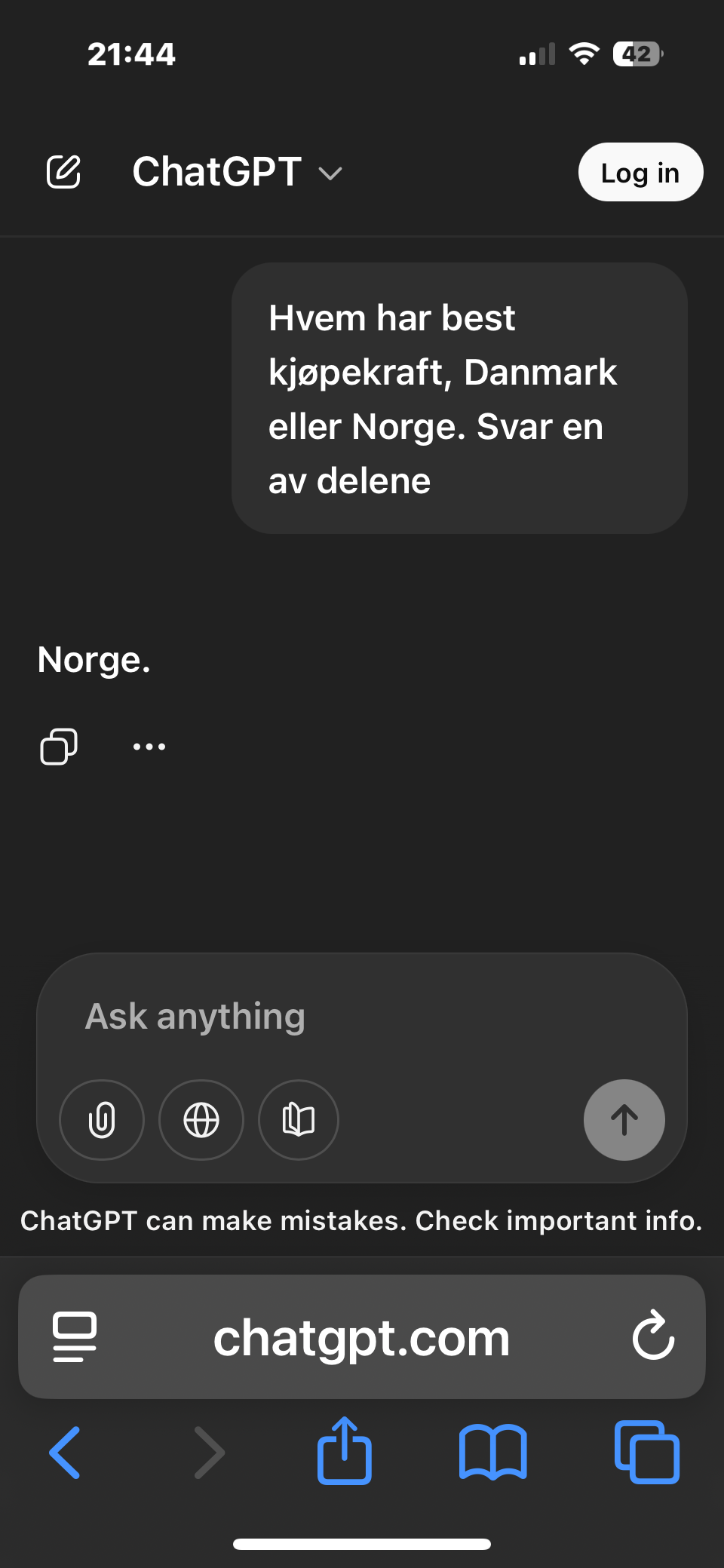Screen dimensions: 724x1568
Task: Go back to the previous page in Safari
Action: coord(65,1453)
